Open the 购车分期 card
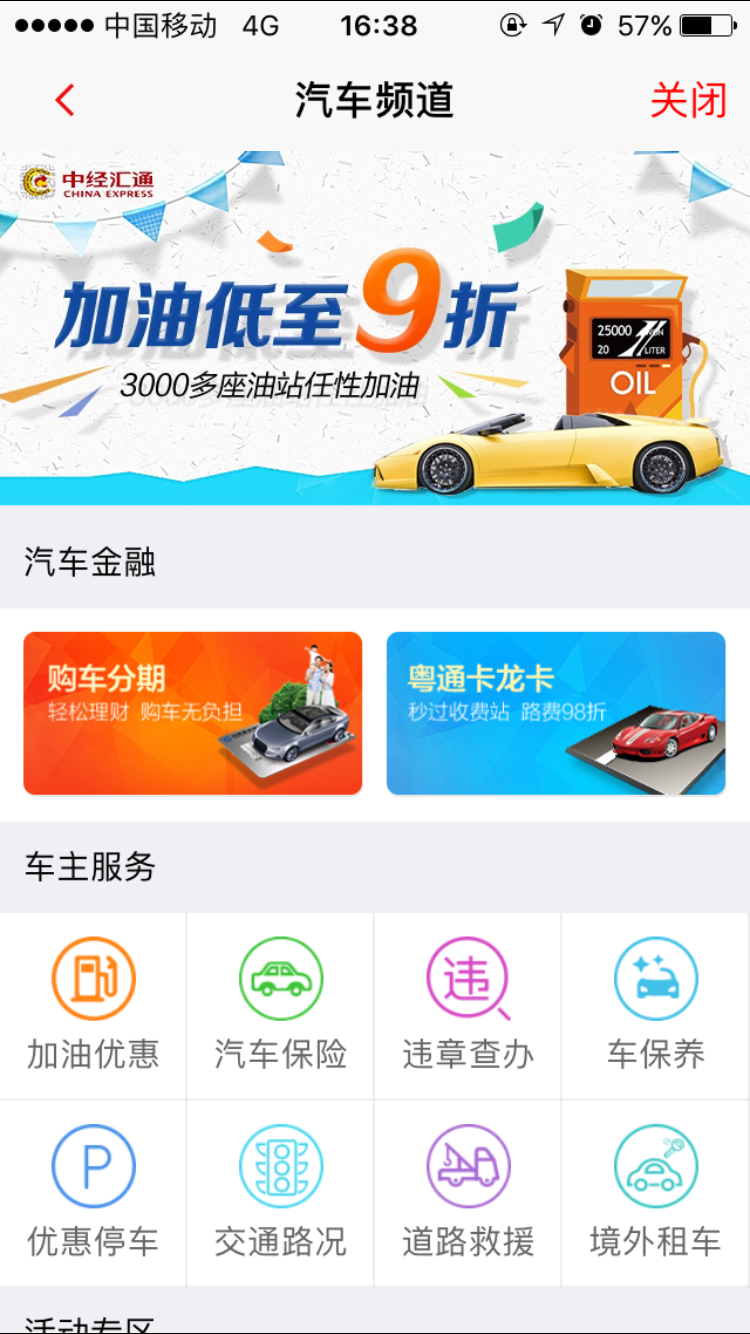 [x=193, y=713]
